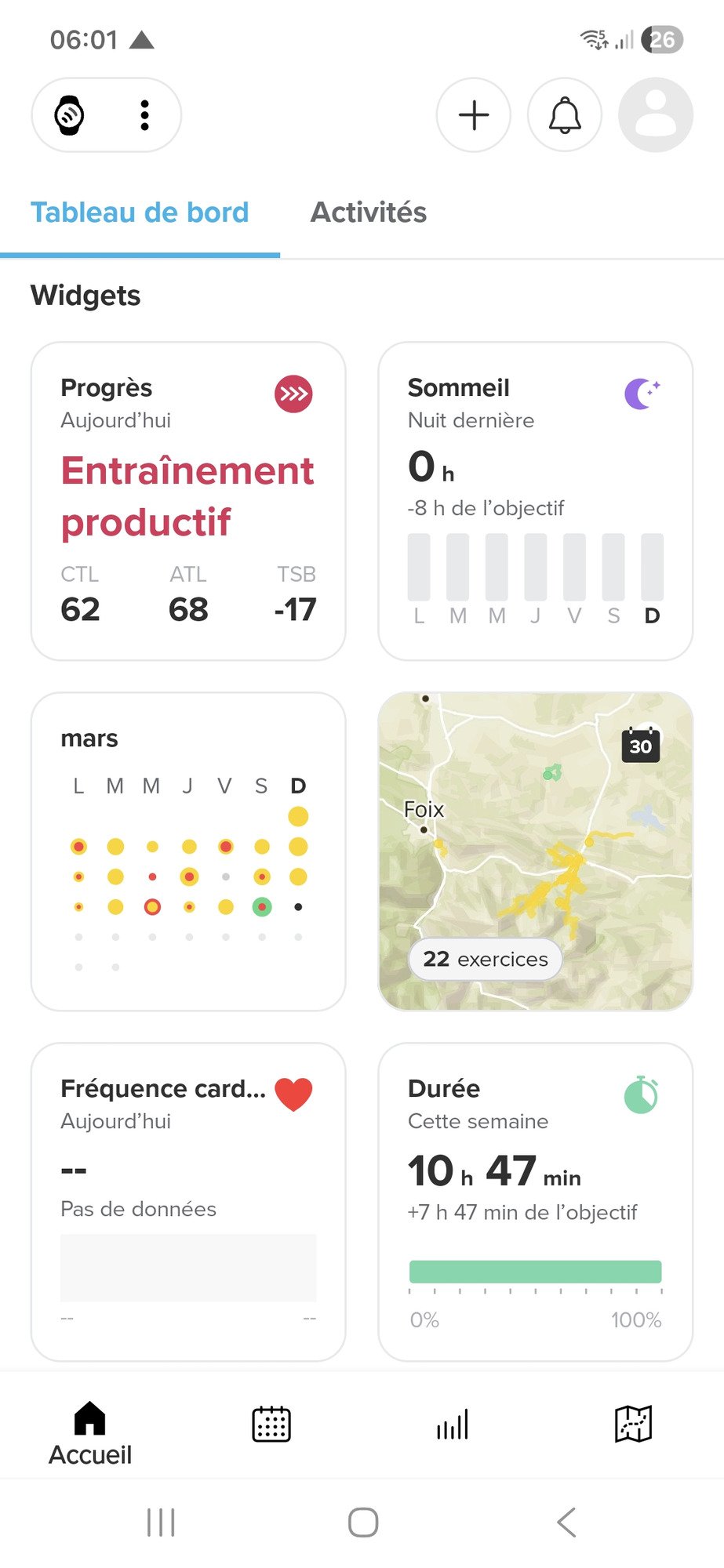Image resolution: width=724 pixels, height=1568 pixels.
Task: Go to the Accueil tab
Action: 90,1432
